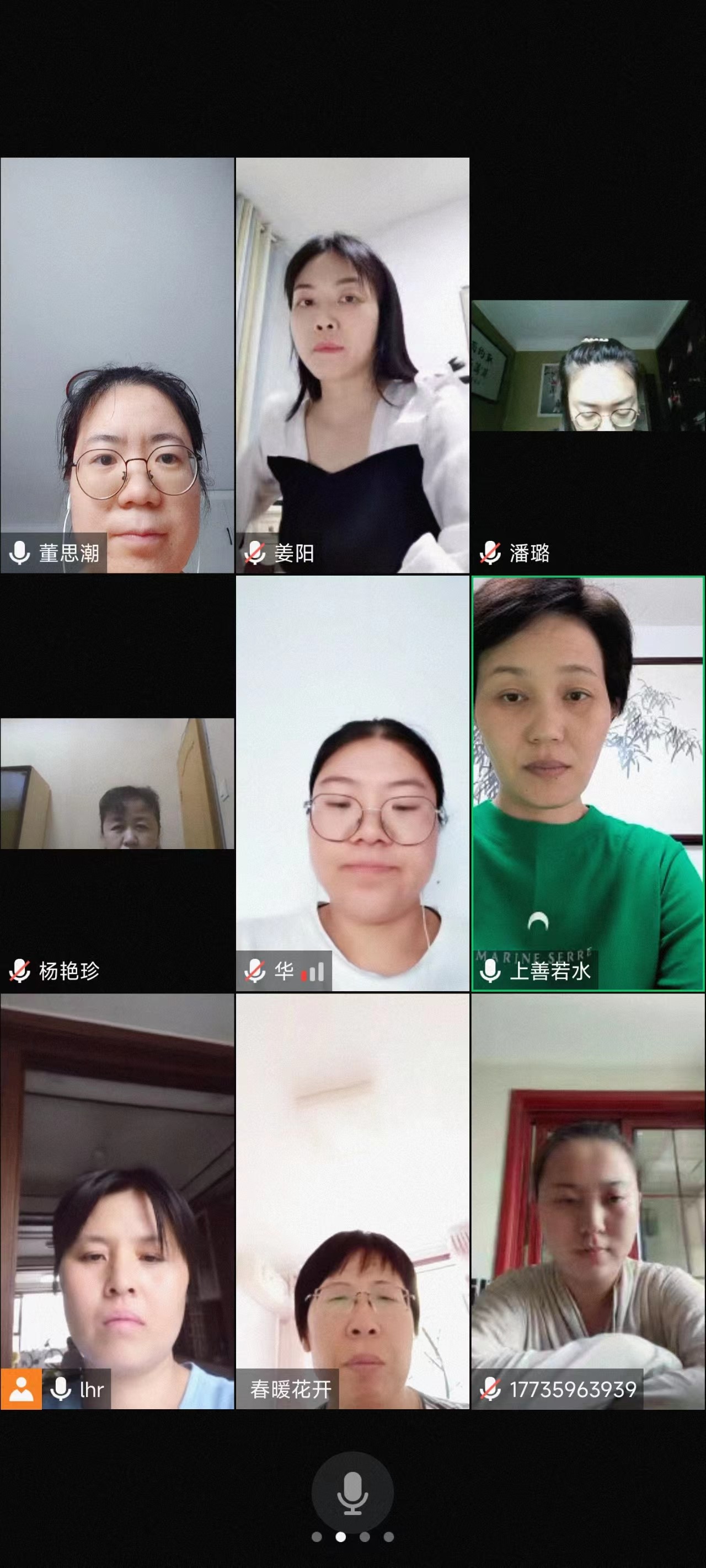Open lhr's video tile
Image resolution: width=706 pixels, height=1568 pixels.
[x=117, y=1202]
